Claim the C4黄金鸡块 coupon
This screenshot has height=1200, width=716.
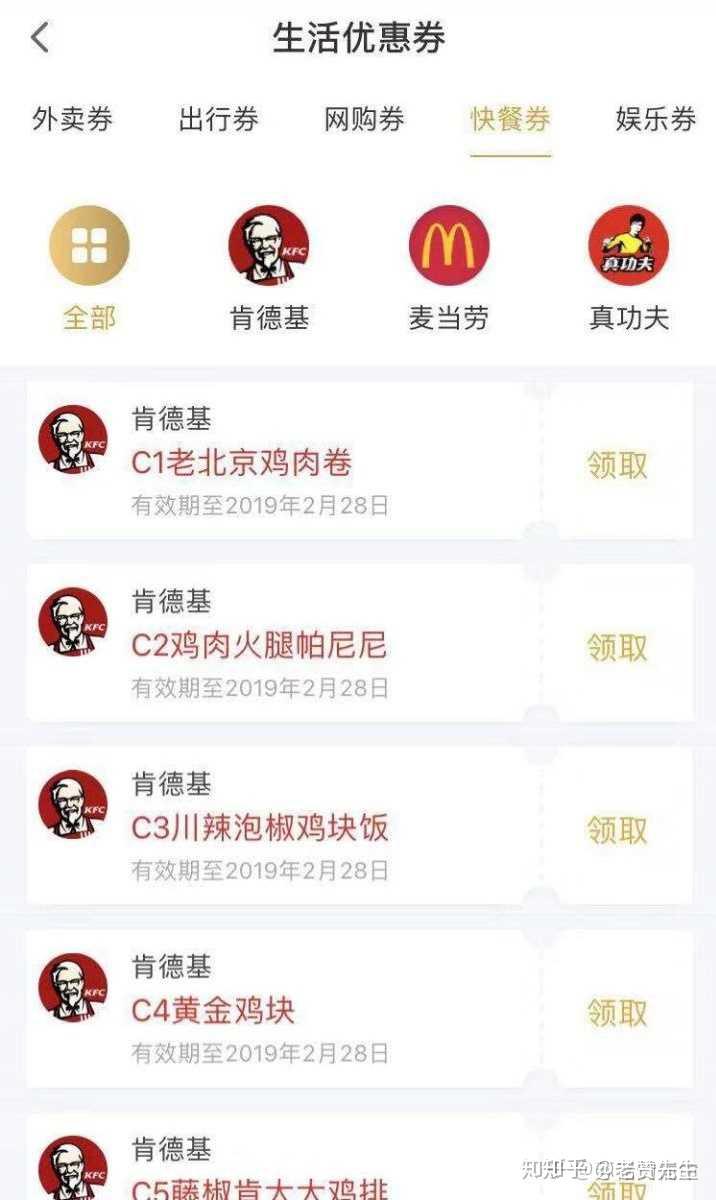tap(617, 1013)
